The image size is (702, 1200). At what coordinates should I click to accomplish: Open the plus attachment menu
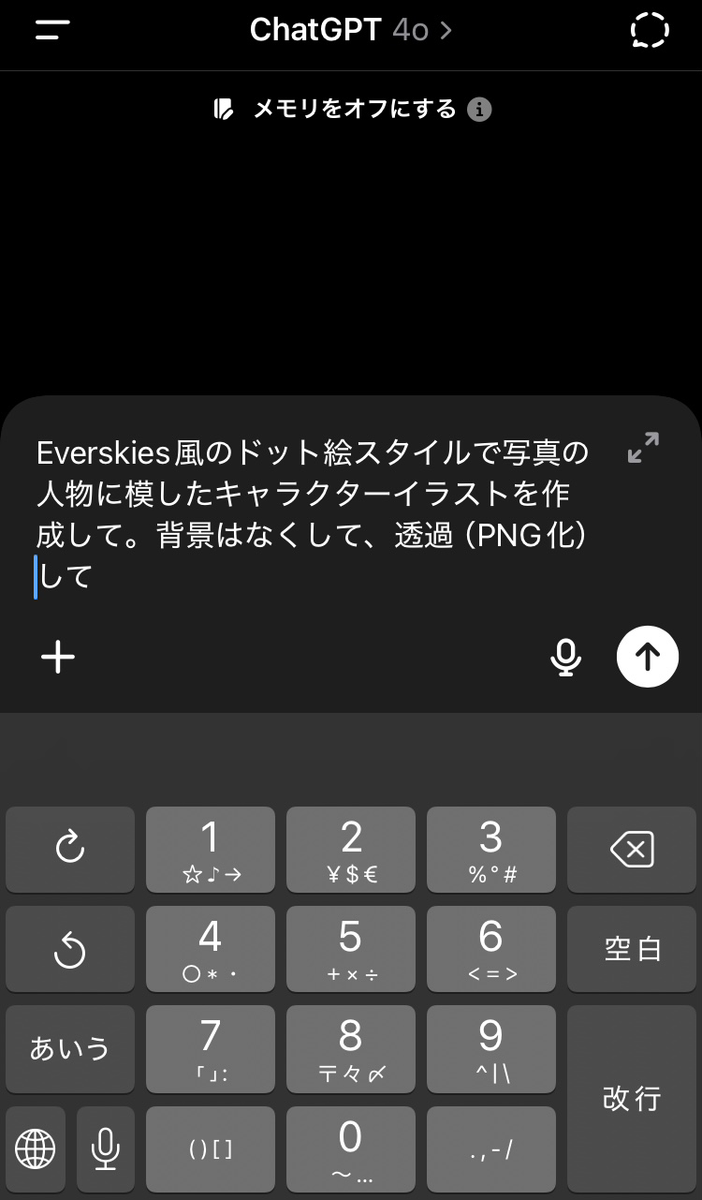pyautogui.click(x=58, y=657)
